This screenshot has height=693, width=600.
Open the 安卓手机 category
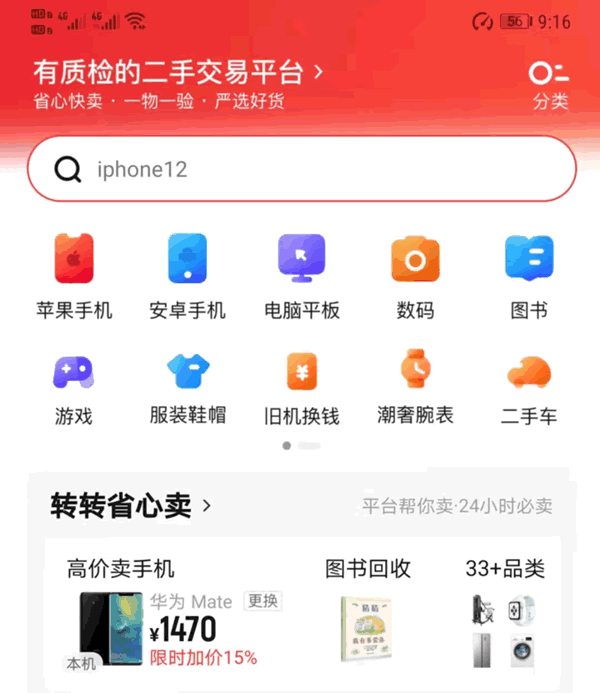click(x=187, y=276)
